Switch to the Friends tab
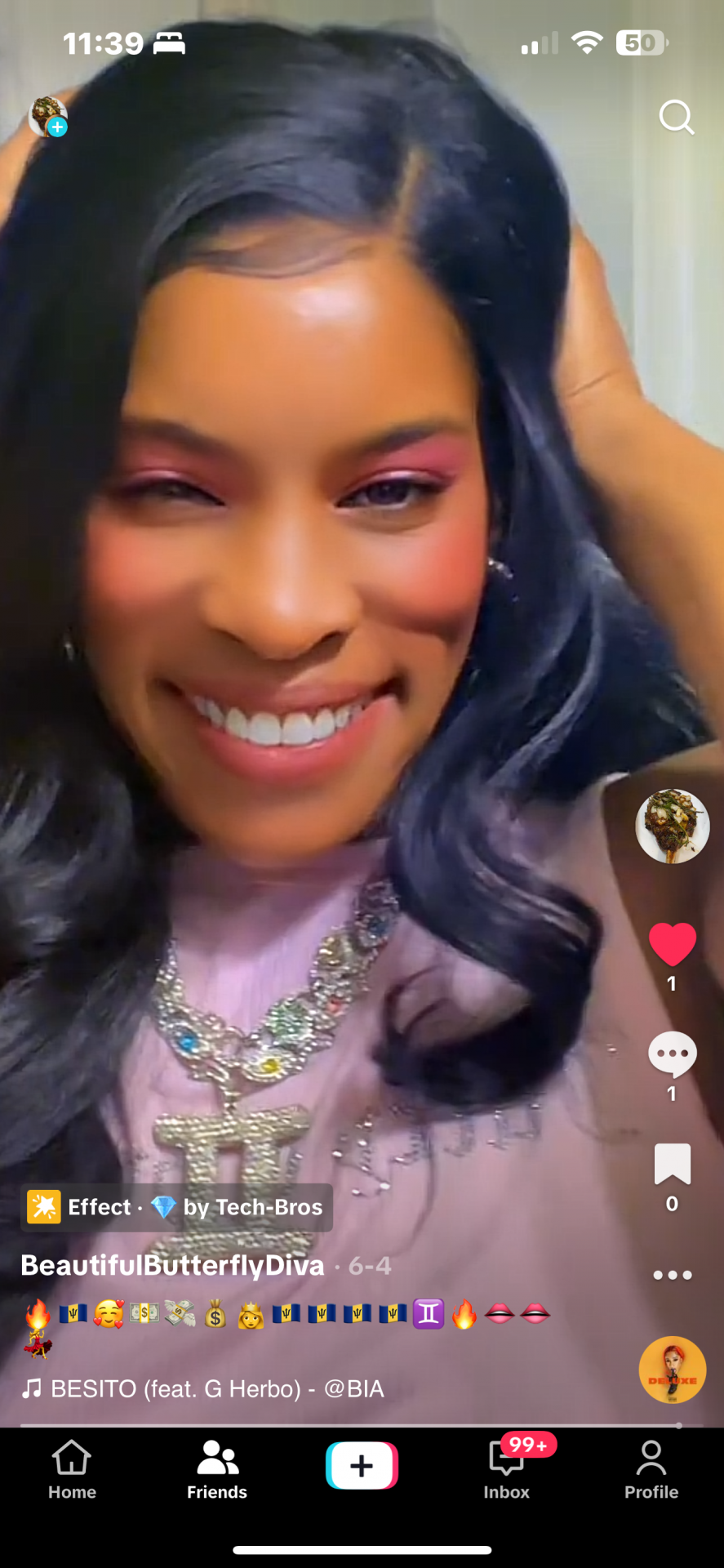Screen dimensions: 724x1568 click(x=216, y=1469)
